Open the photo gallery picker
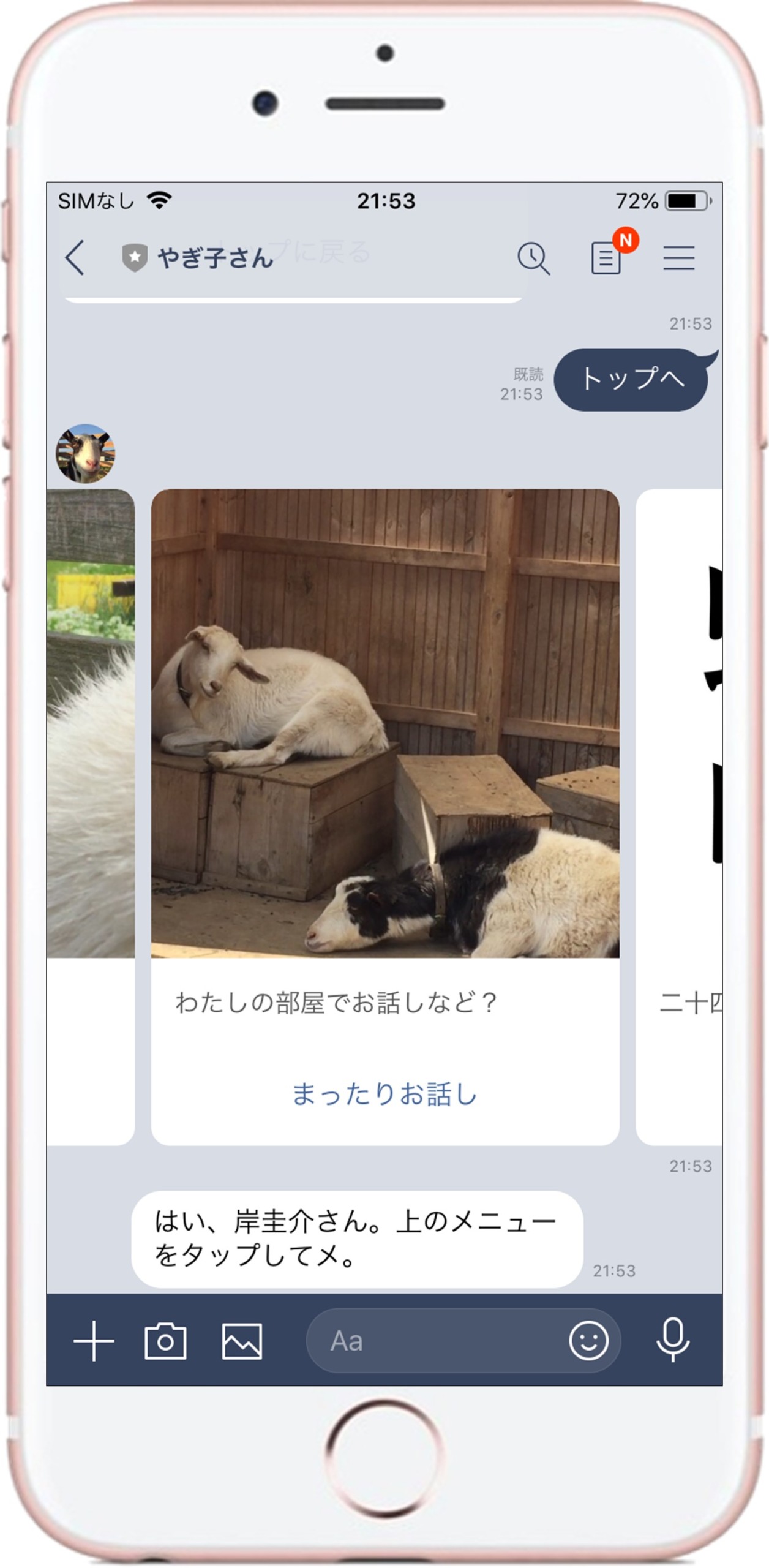 click(x=242, y=1341)
